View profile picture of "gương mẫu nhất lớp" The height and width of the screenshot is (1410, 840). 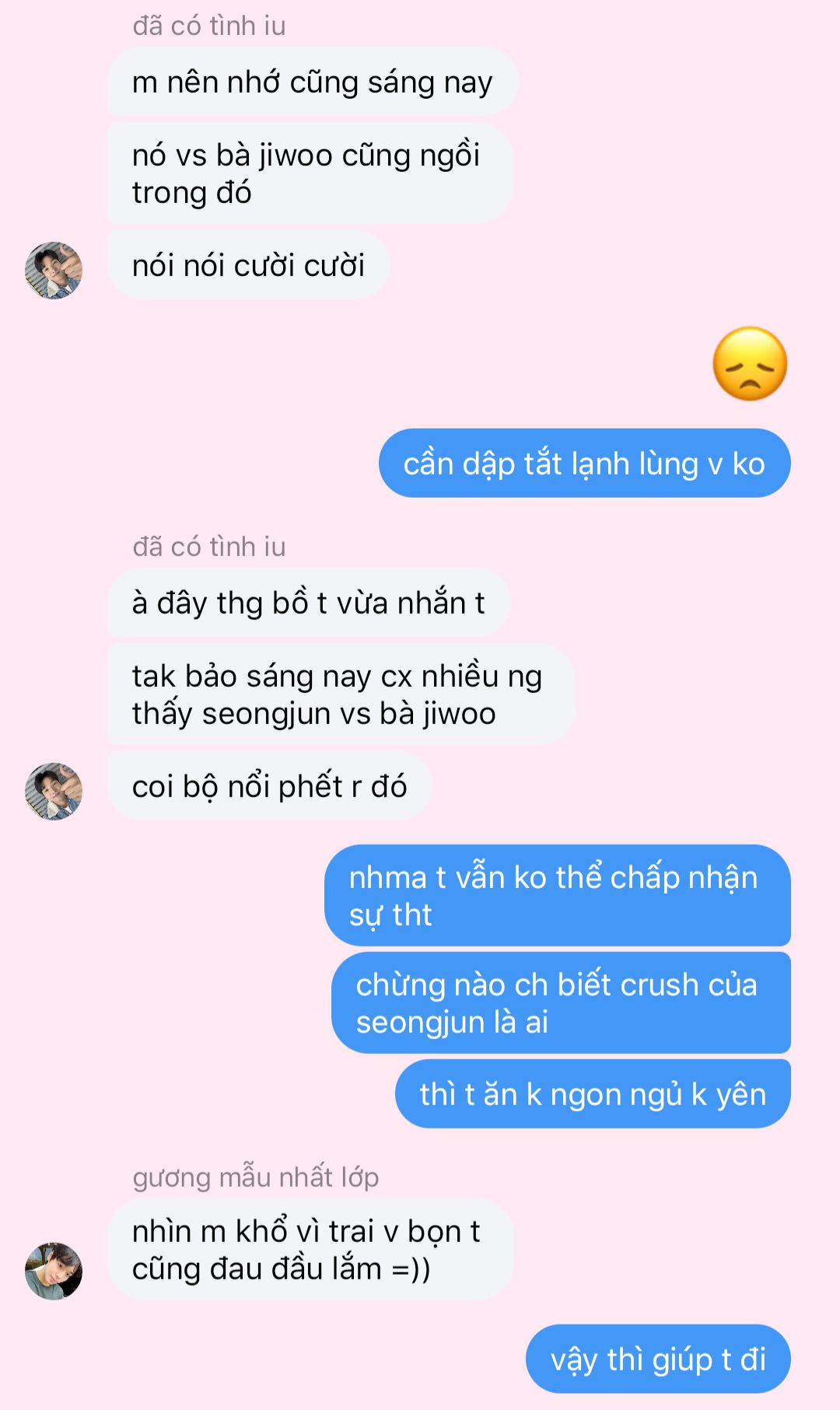click(54, 1271)
